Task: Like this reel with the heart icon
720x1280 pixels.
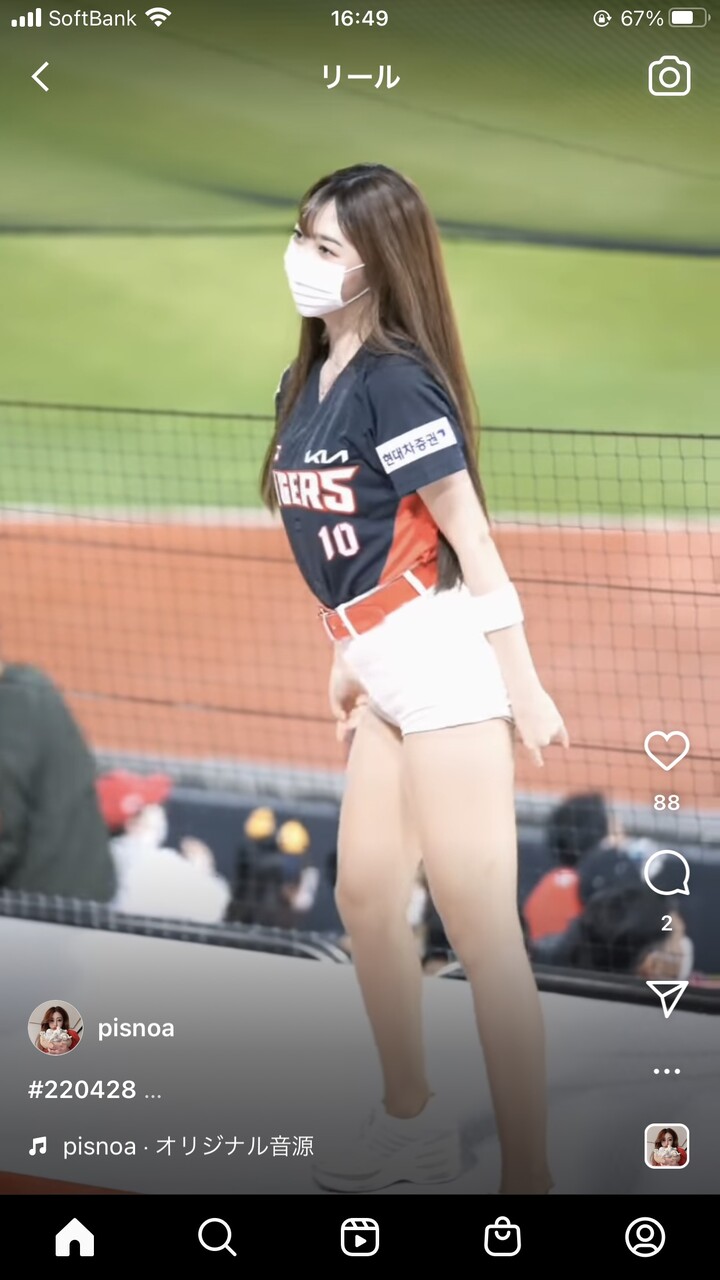Action: tap(667, 751)
